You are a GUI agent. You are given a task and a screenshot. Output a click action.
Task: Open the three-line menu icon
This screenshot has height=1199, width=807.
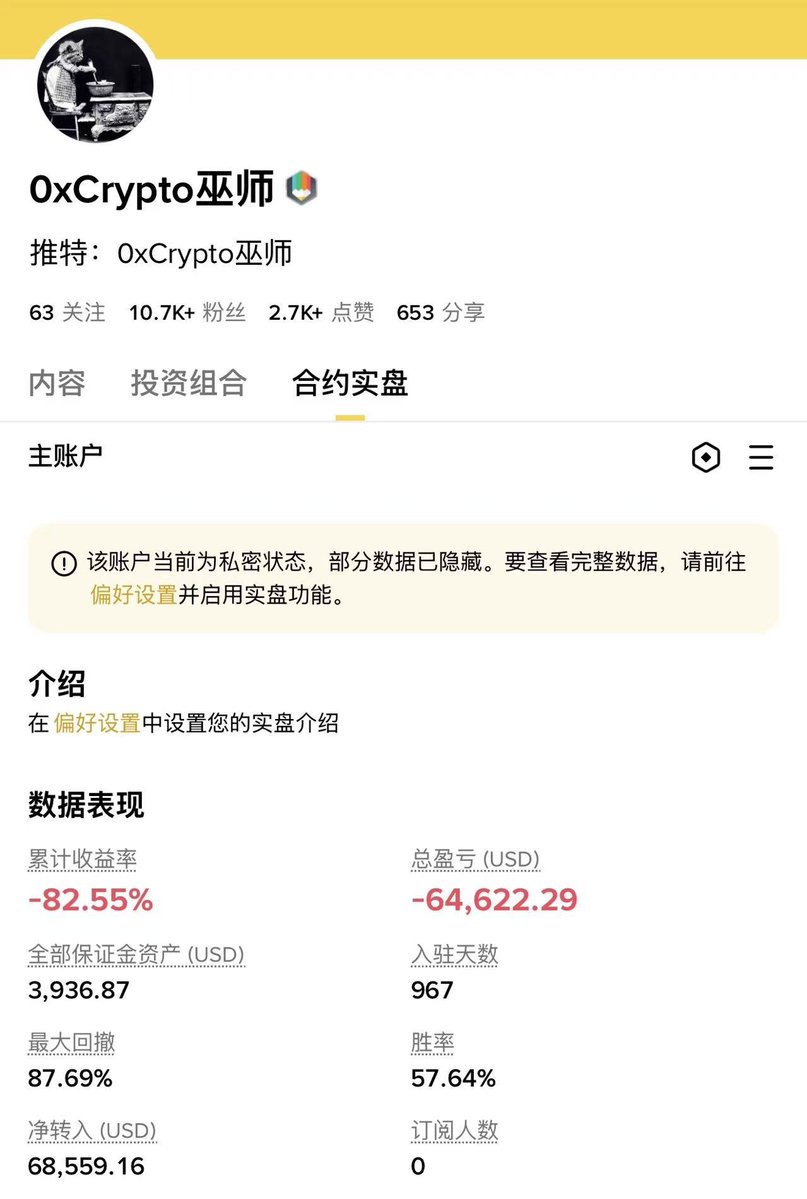point(761,458)
